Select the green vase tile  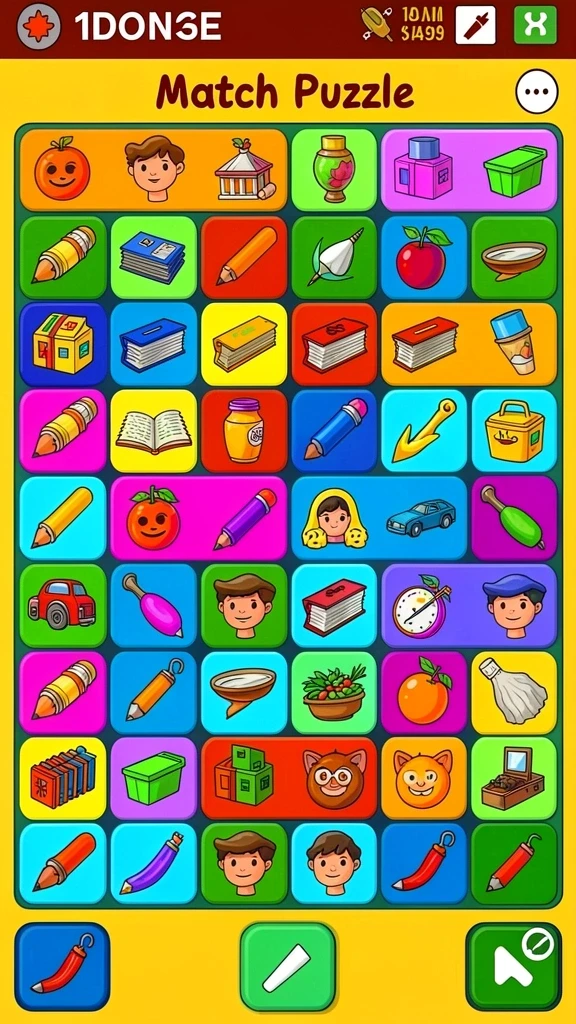pyautogui.click(x=334, y=169)
